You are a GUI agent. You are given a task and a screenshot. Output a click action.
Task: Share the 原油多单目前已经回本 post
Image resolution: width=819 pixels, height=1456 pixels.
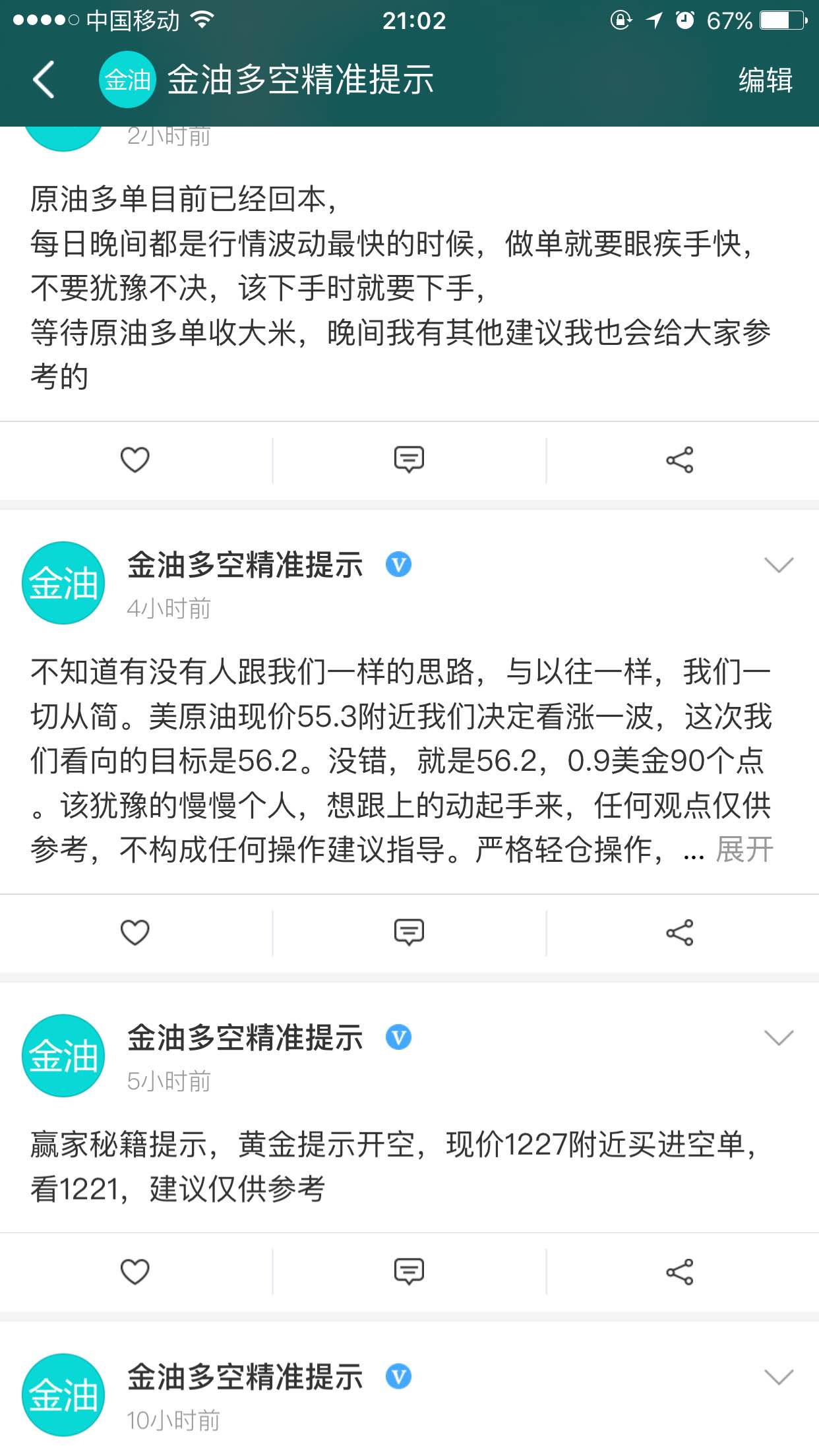click(680, 460)
